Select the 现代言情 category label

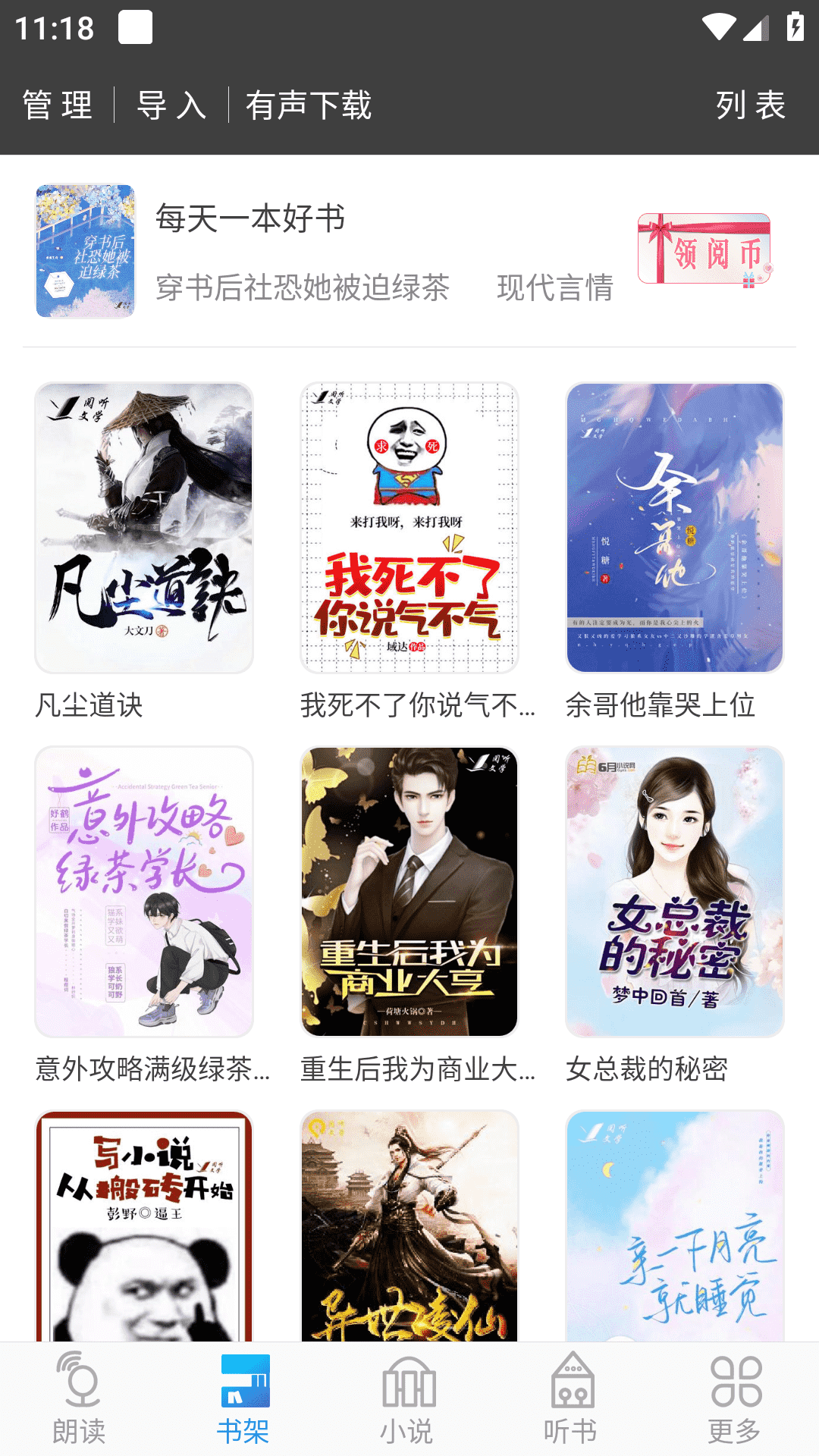click(554, 289)
